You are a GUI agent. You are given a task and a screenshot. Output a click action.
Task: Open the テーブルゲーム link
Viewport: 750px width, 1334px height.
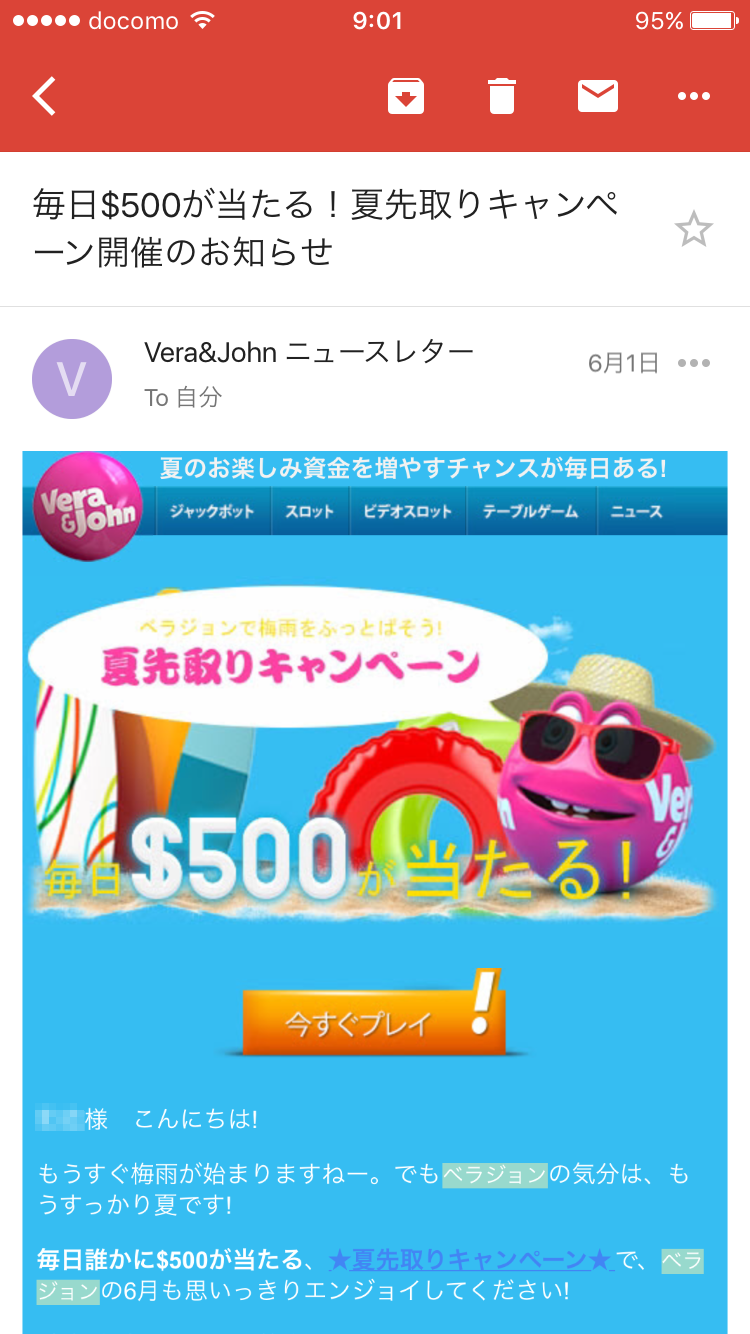530,511
